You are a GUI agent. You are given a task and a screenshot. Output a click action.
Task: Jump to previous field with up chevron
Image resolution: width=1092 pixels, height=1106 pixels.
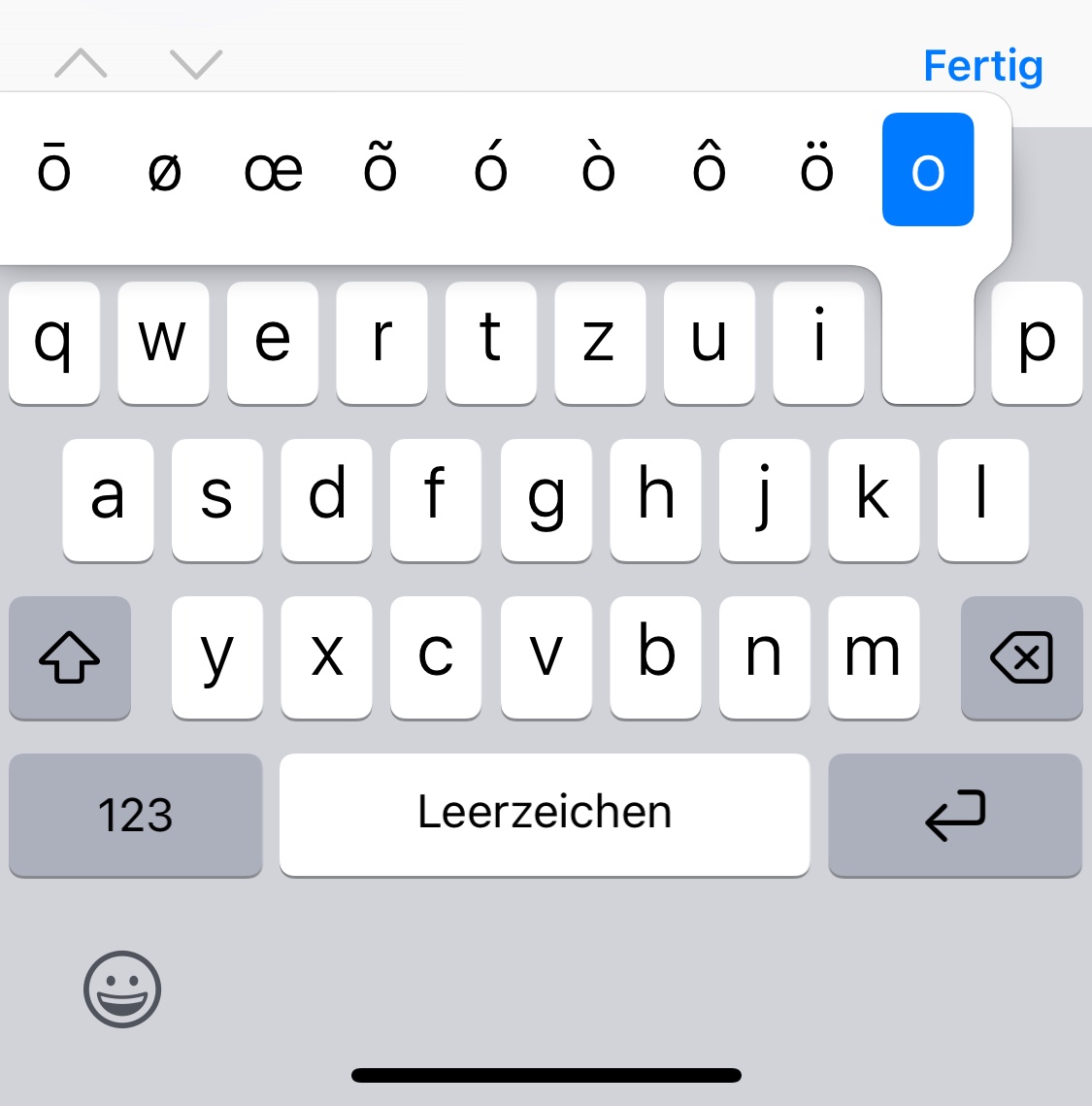tap(81, 63)
